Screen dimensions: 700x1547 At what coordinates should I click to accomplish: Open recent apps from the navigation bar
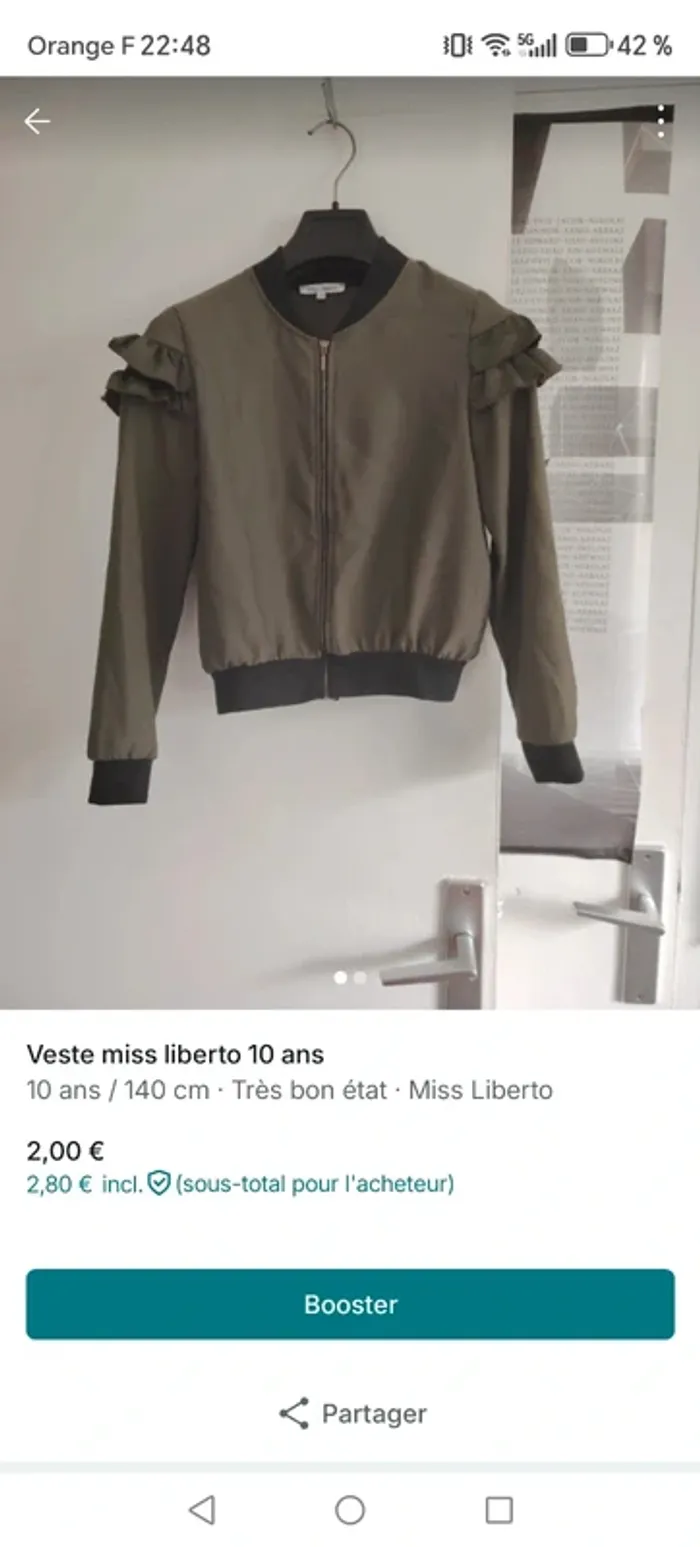[x=498, y=1509]
